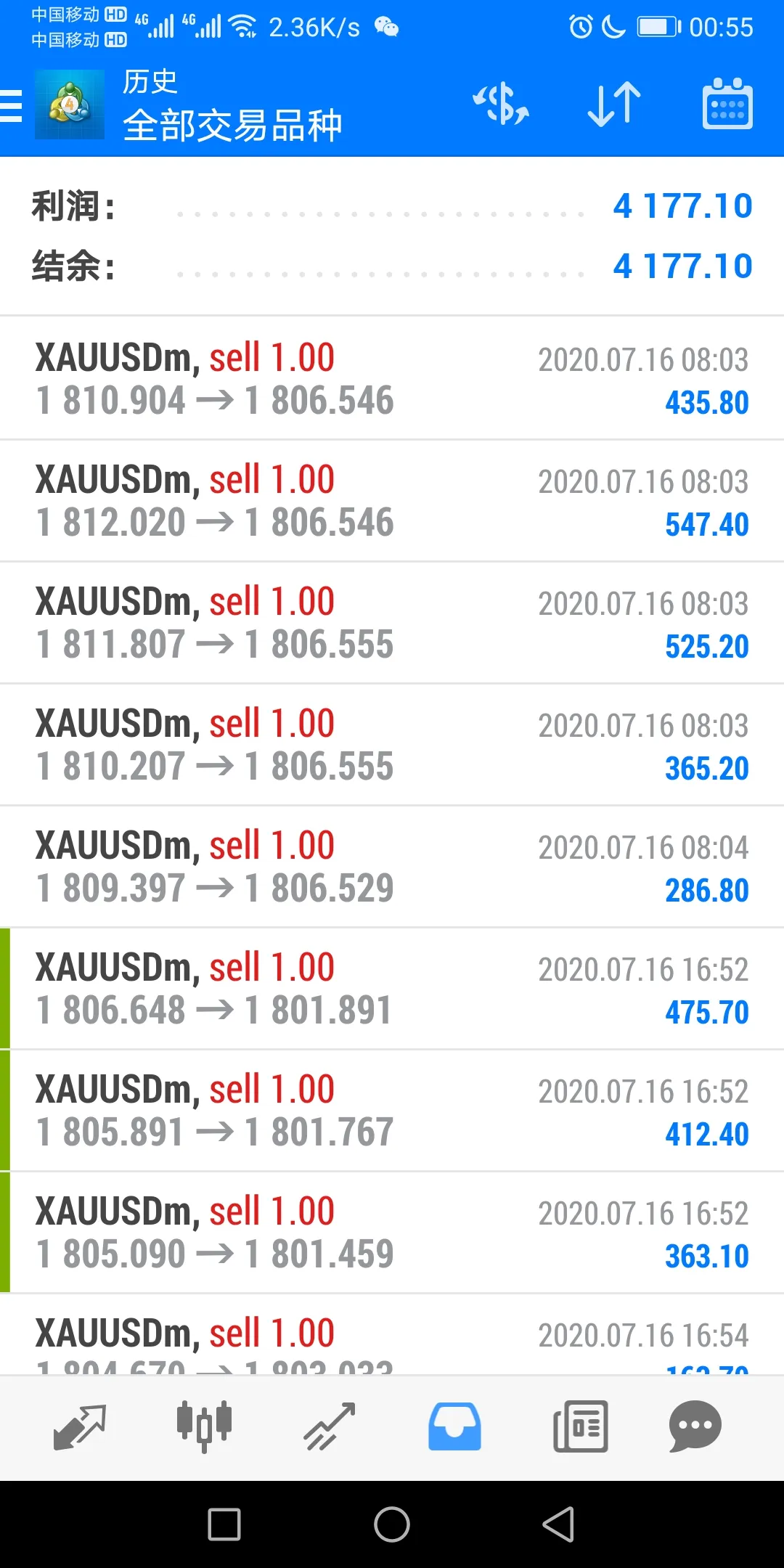Open the trade with profit 475.70
This screenshot has height=1568, width=784.
392,988
